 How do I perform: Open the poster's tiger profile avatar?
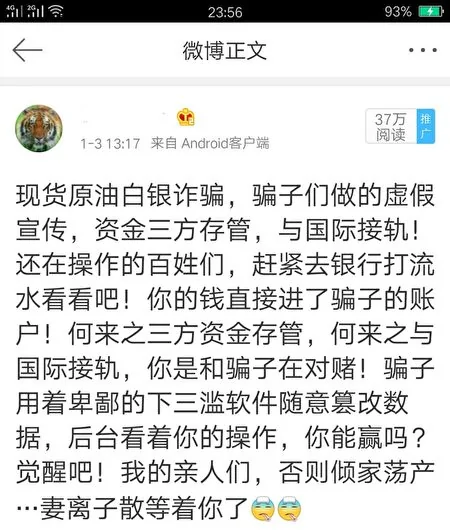click(x=39, y=128)
